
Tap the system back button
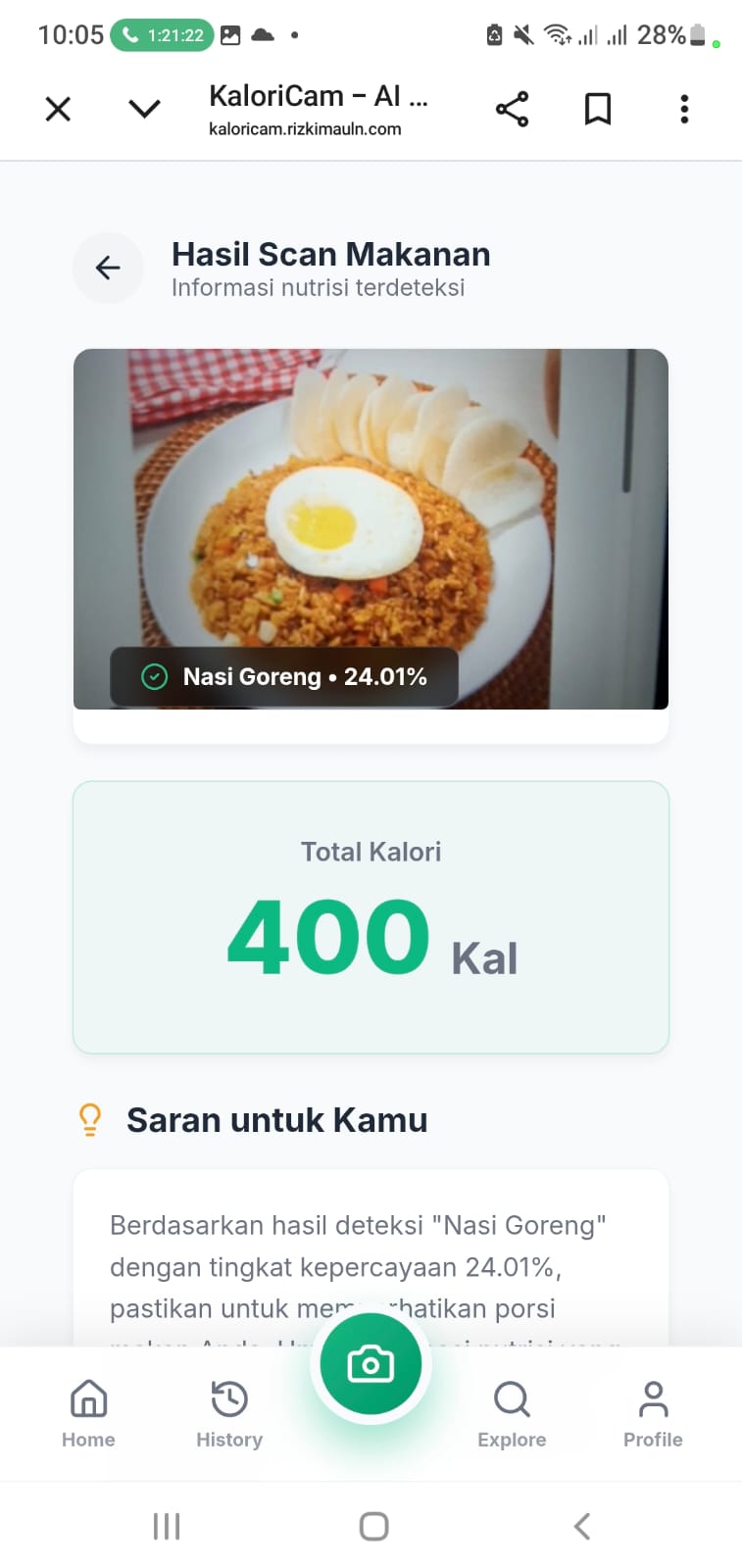click(x=582, y=1526)
